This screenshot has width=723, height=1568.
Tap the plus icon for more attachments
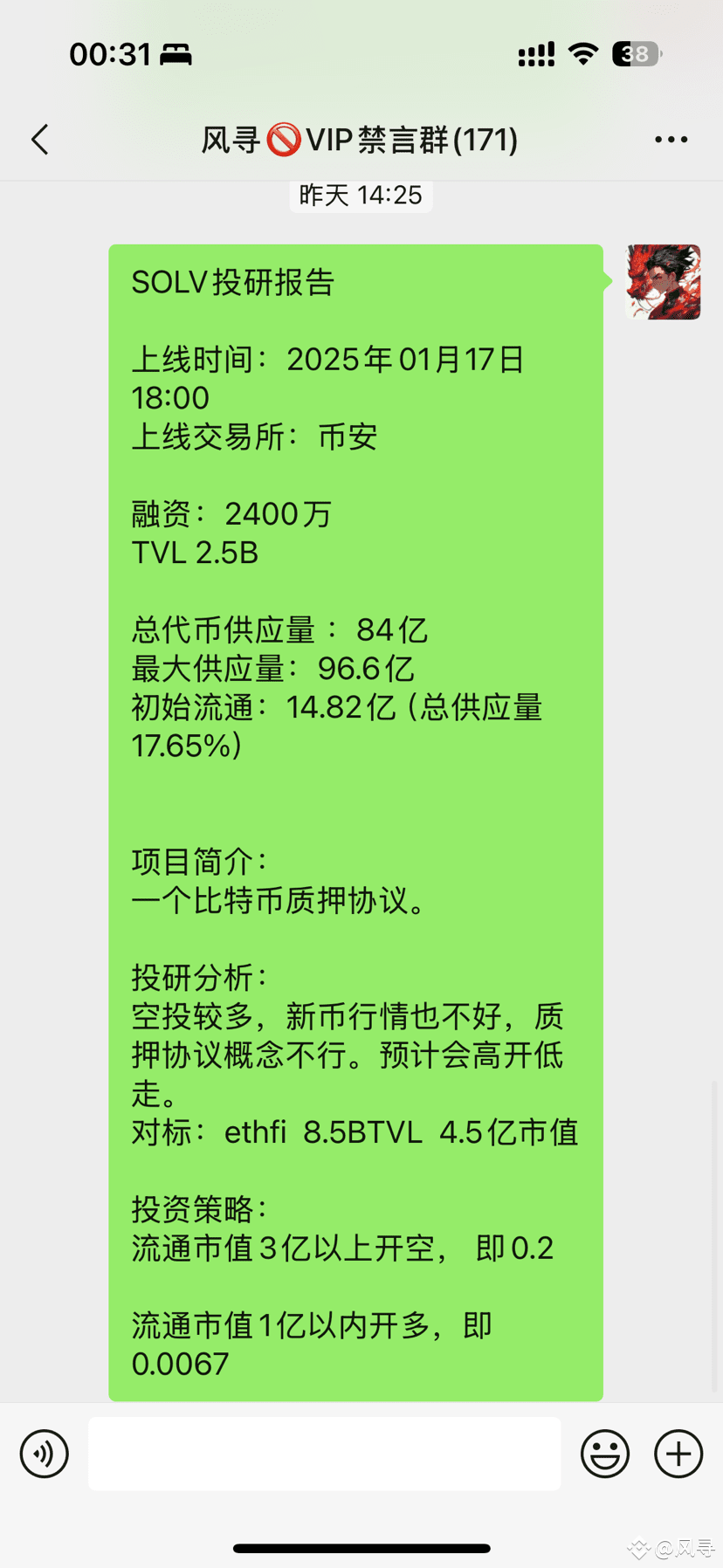point(678,1453)
